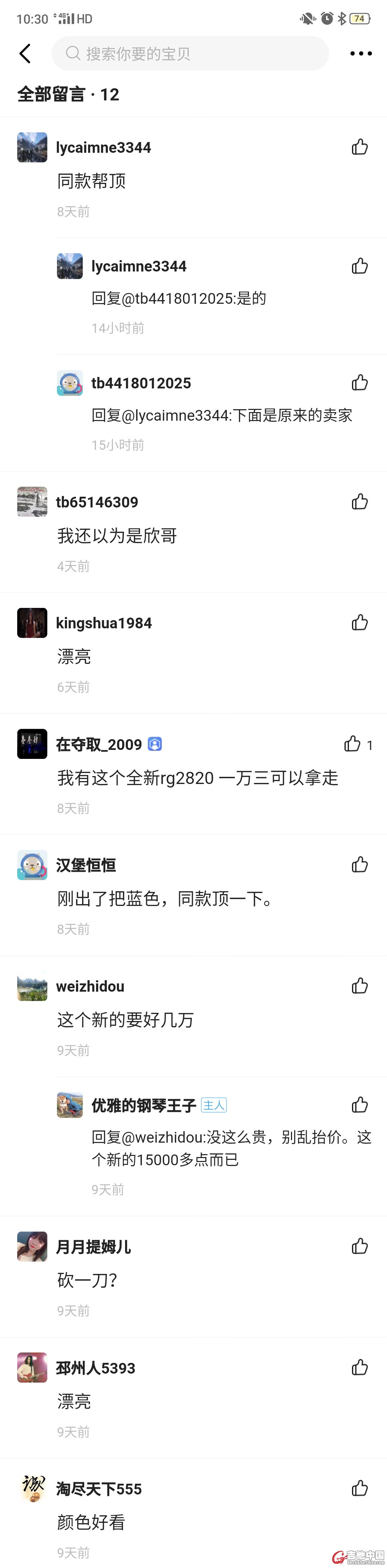Open tb65146309's profile avatar
Screen dimensions: 387x1568
click(x=32, y=501)
